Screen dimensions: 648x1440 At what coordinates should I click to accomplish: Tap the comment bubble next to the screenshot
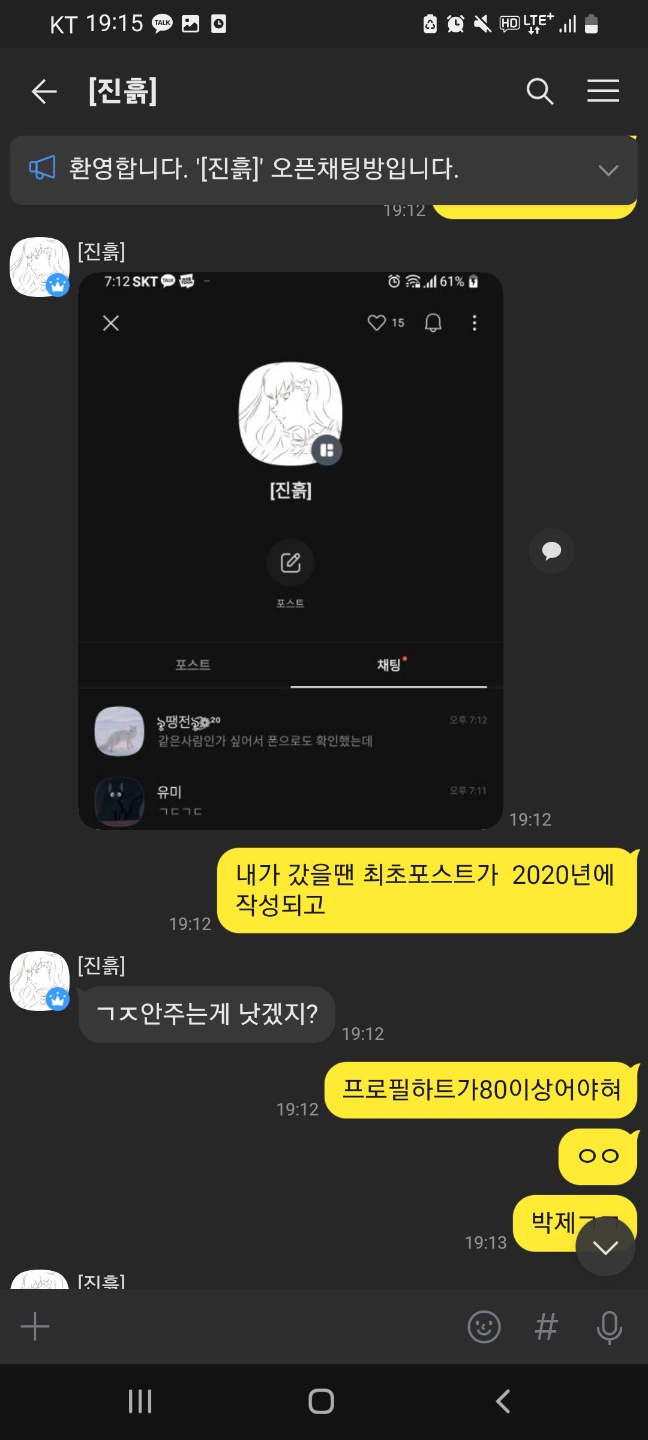pyautogui.click(x=551, y=550)
